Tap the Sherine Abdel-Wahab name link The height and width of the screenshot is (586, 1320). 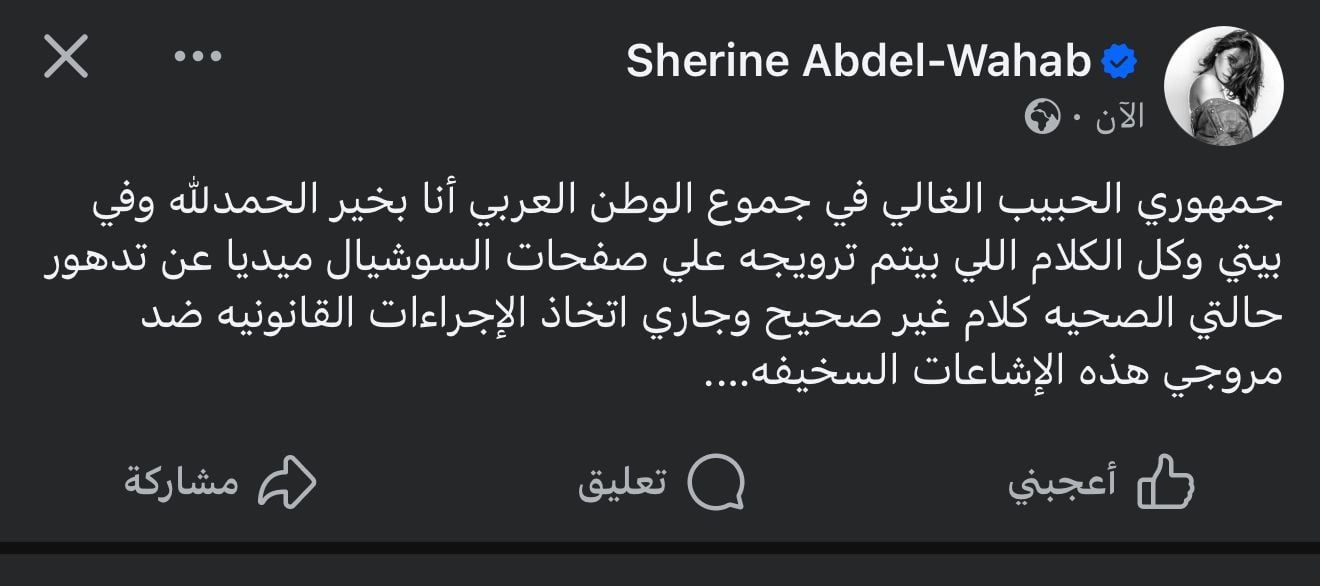click(858, 62)
